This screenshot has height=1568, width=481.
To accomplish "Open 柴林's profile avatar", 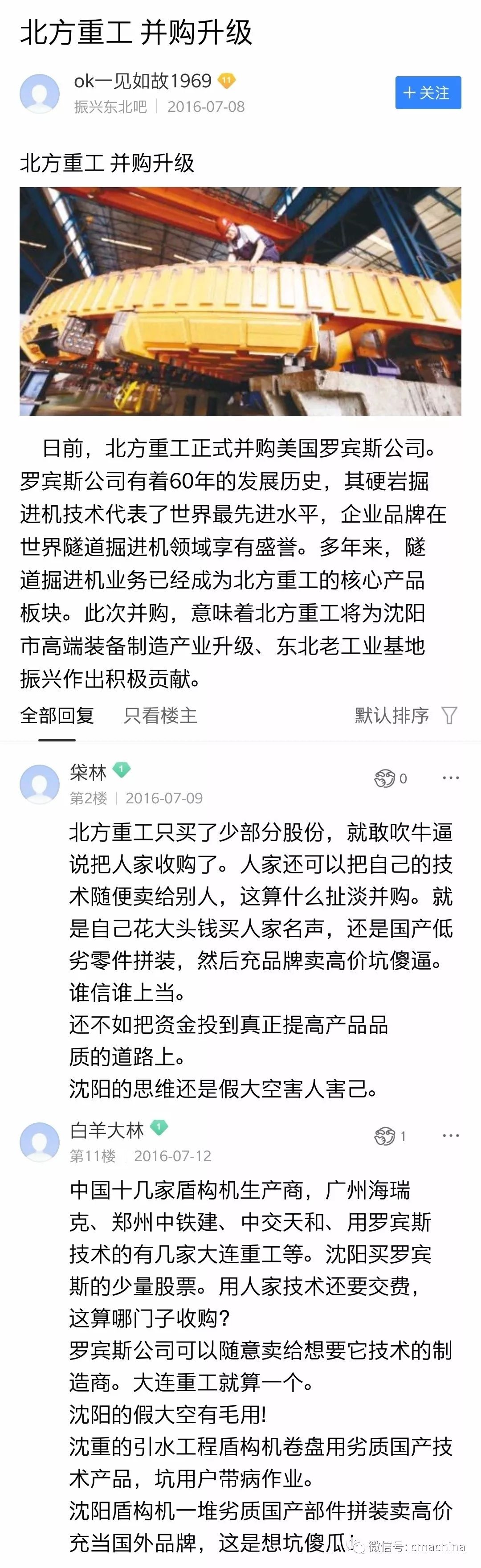I will point(40,783).
